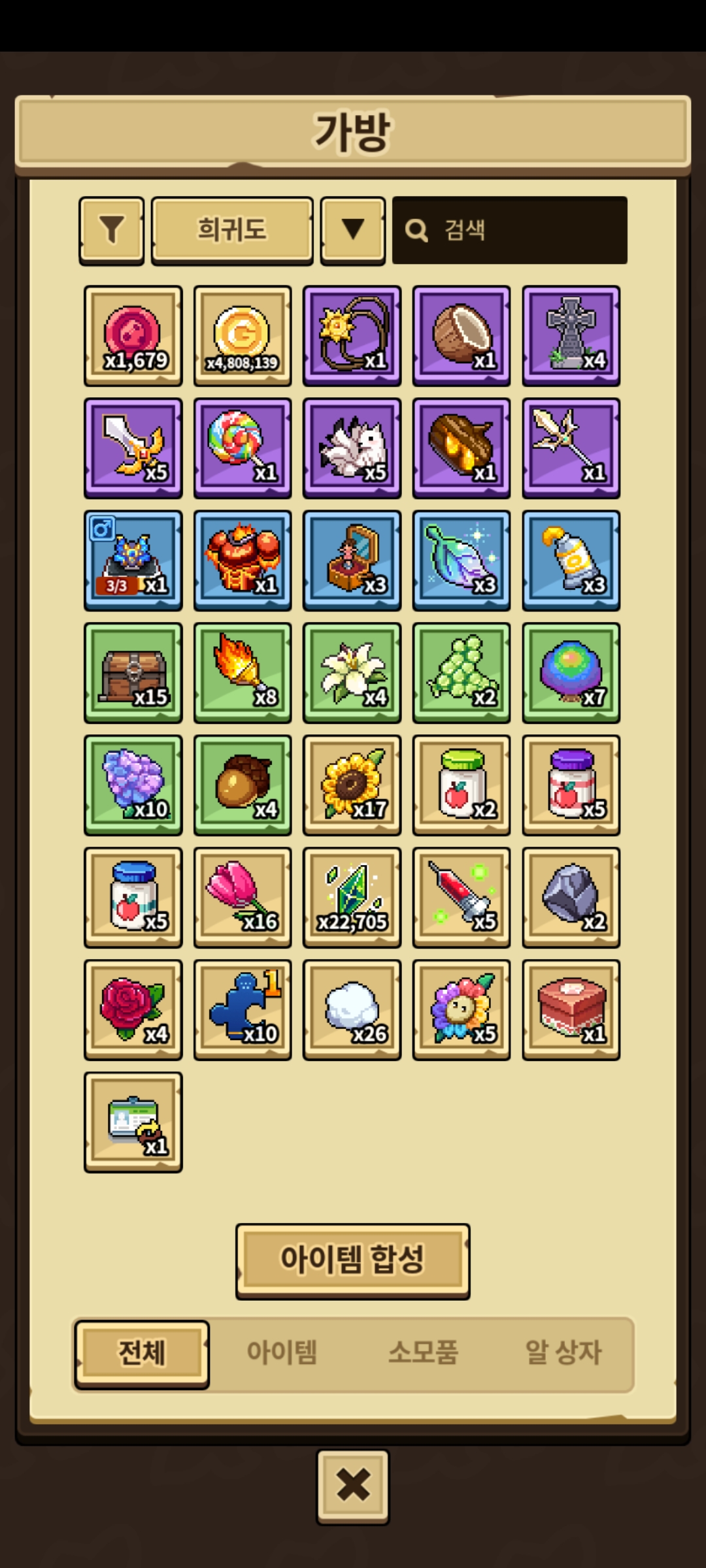The image size is (706, 1568).
Task: Select the white nine-tailed fox item
Action: (352, 448)
